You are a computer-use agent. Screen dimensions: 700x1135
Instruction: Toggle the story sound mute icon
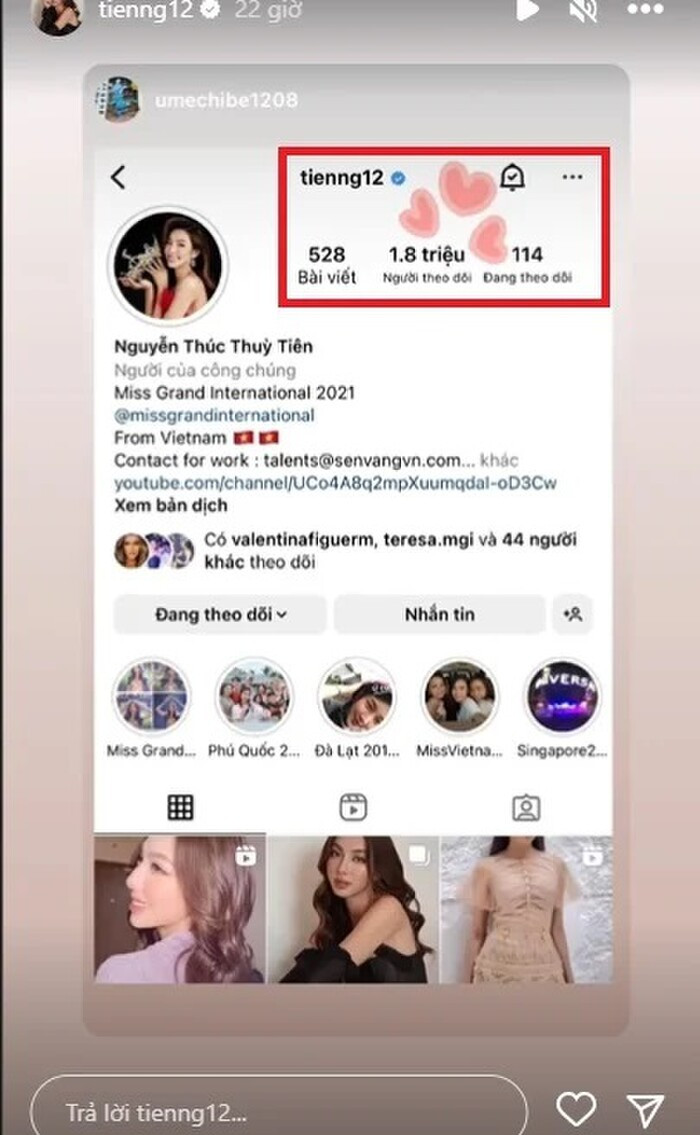pyautogui.click(x=584, y=10)
